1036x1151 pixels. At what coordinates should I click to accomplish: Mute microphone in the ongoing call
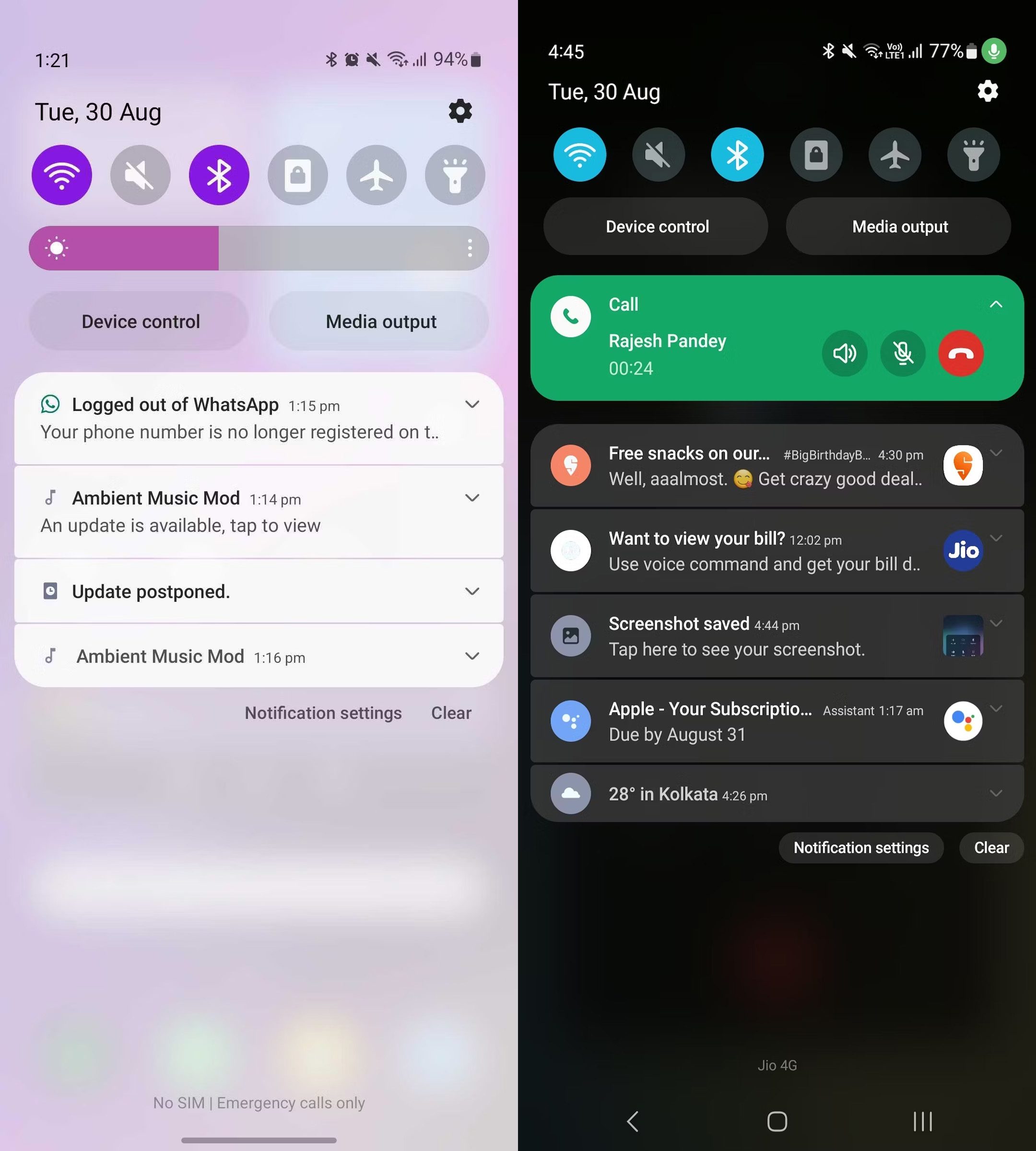pyautogui.click(x=902, y=353)
